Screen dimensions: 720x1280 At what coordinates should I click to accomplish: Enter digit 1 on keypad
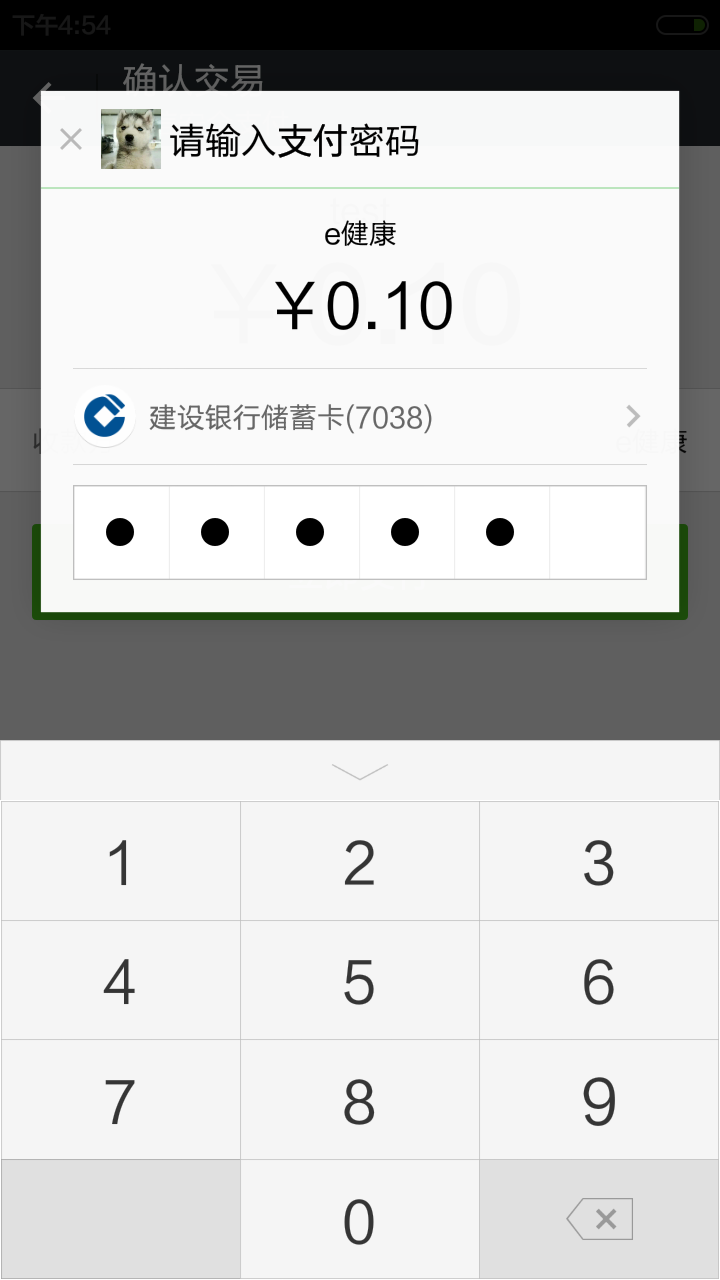(120, 862)
